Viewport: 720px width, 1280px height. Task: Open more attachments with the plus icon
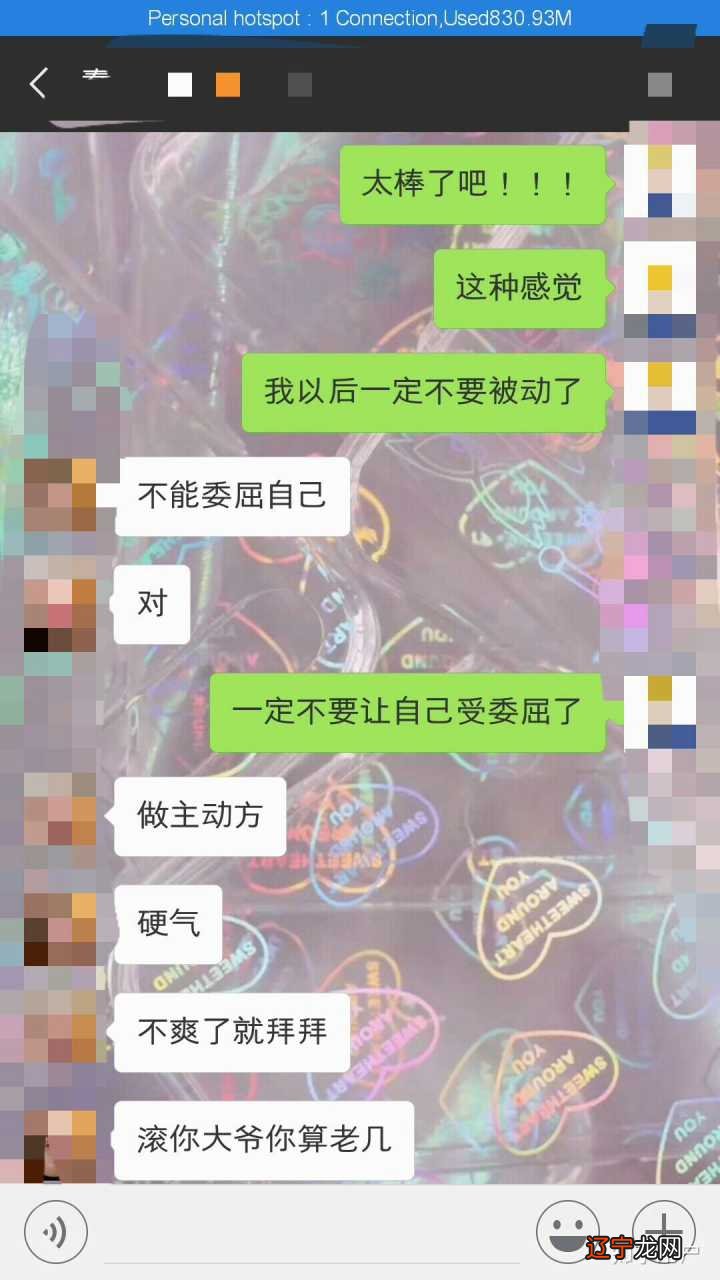tap(664, 1231)
